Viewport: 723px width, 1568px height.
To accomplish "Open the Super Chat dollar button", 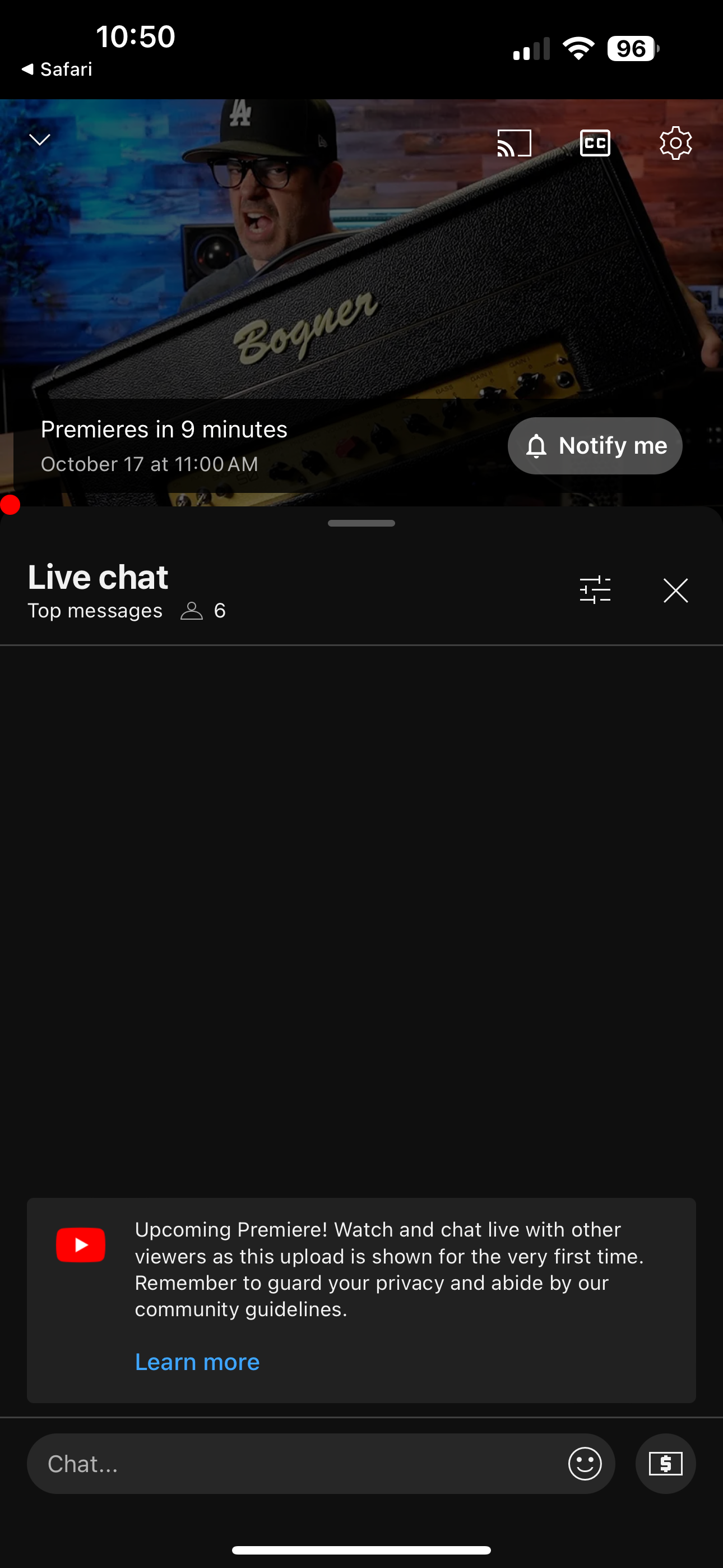I will [x=665, y=1463].
